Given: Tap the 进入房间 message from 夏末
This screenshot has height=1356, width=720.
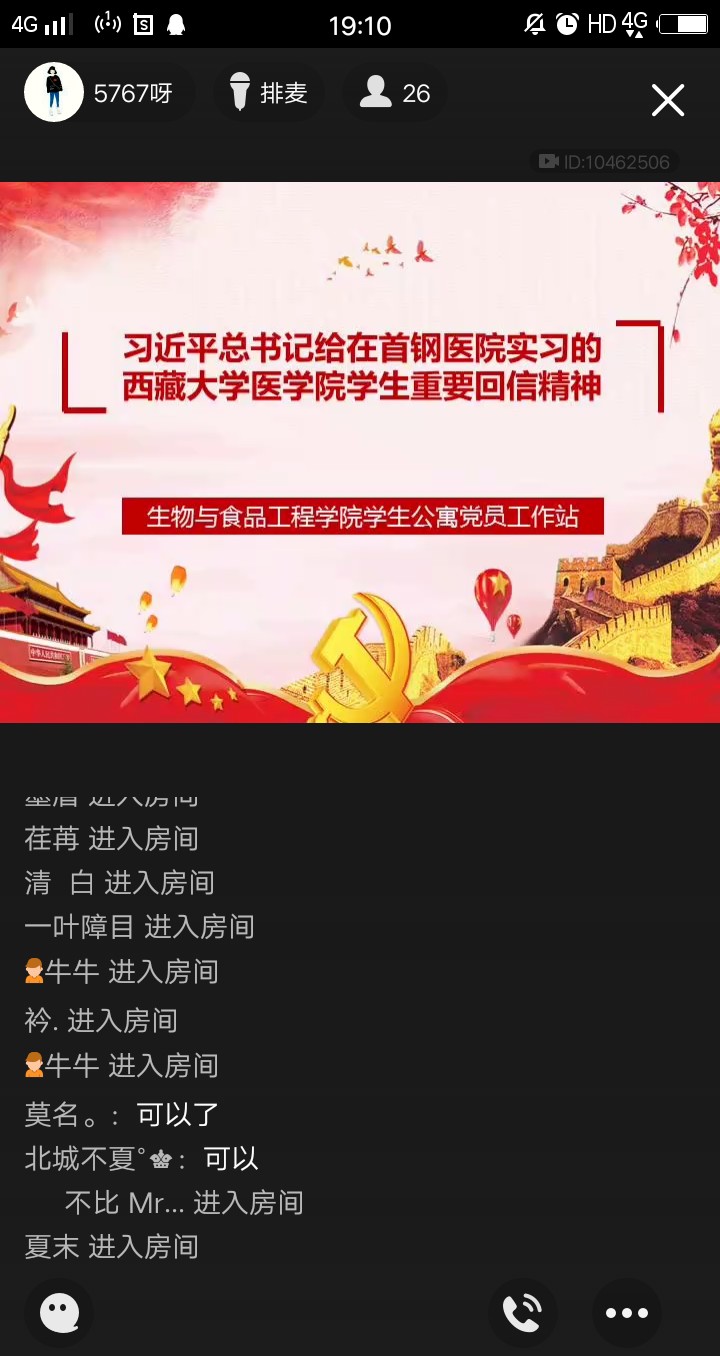Looking at the screenshot, I should [x=110, y=1246].
